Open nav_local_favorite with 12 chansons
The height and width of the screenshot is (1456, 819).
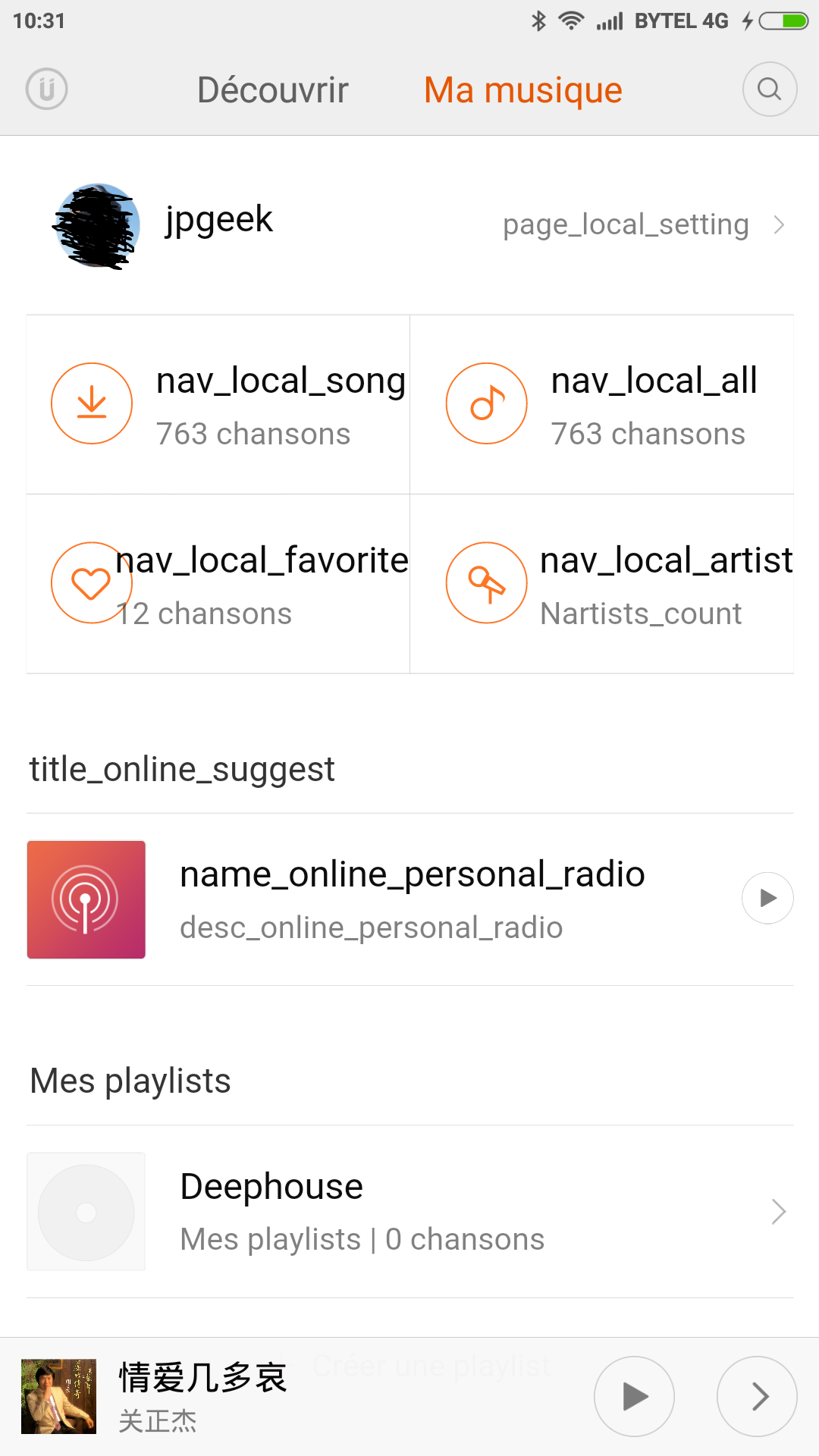[218, 584]
